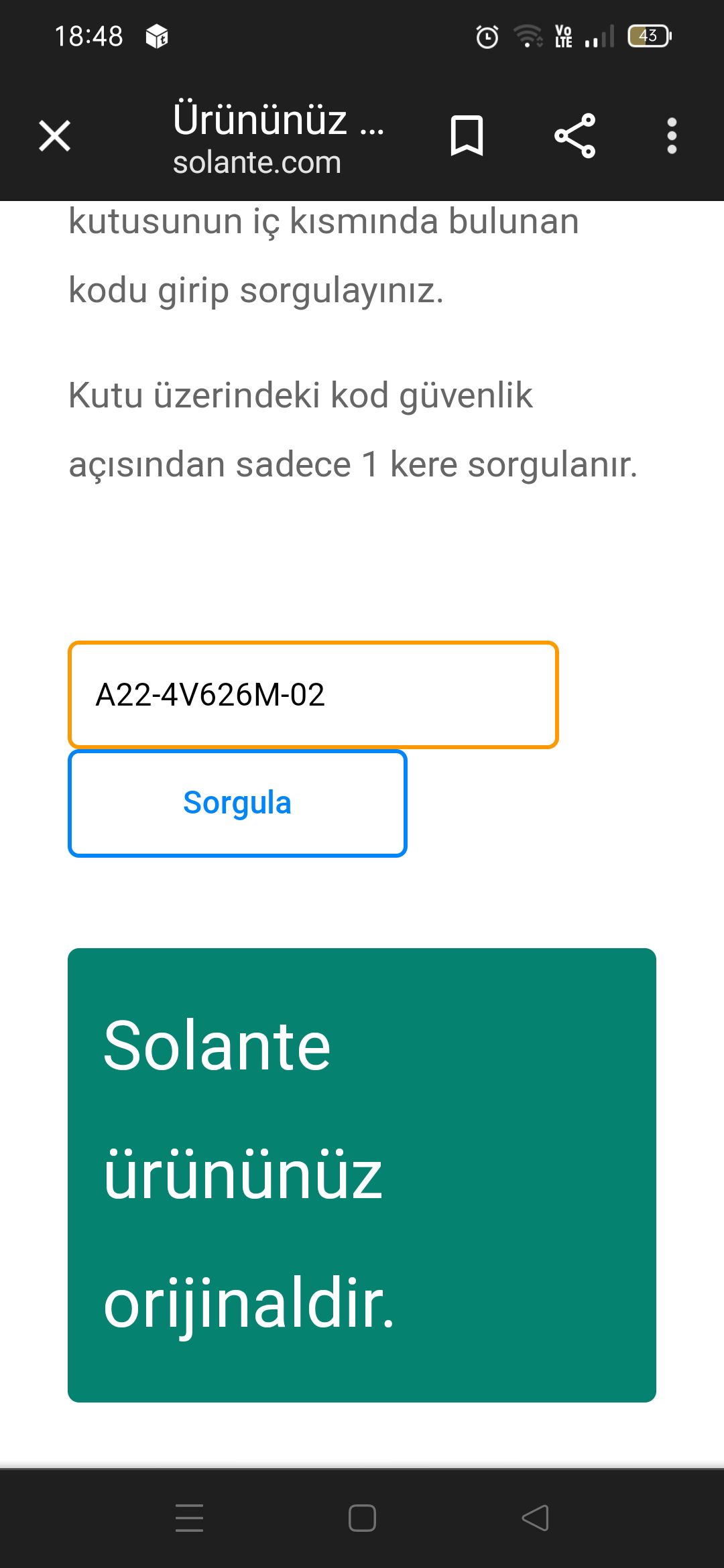Go back using the system back button

tap(535, 1518)
